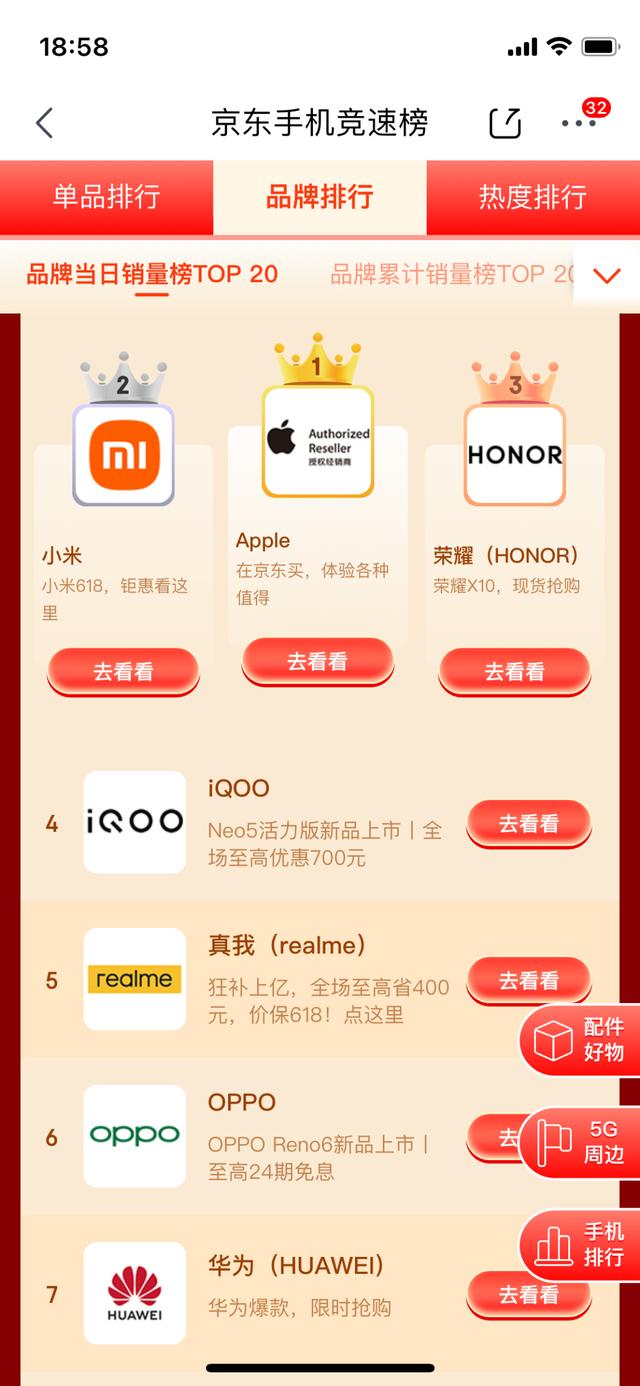The image size is (640, 1386).
Task: Open the 5G周边 floating shortcut
Action: pyautogui.click(x=581, y=1142)
